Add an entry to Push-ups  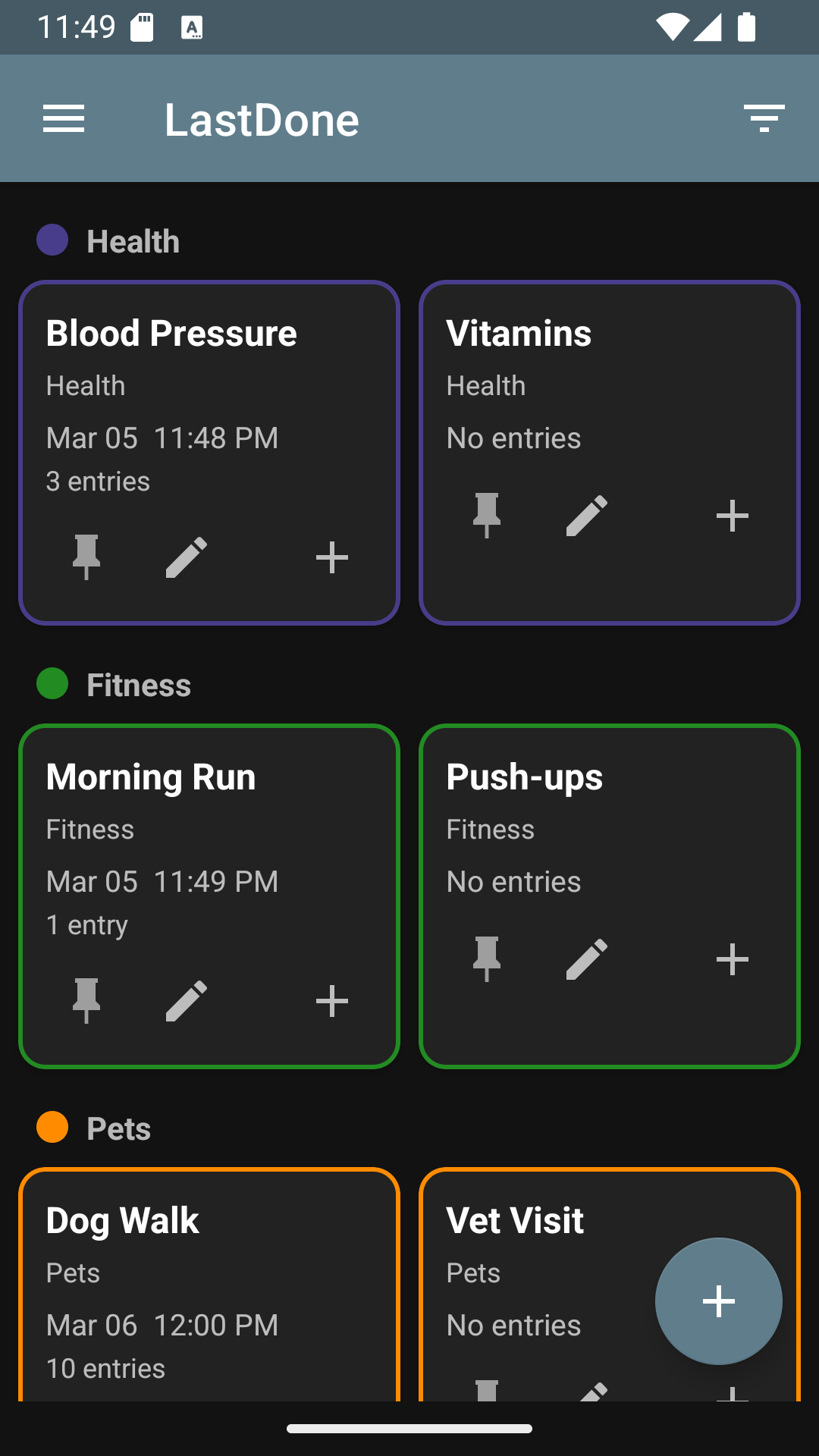tap(731, 959)
